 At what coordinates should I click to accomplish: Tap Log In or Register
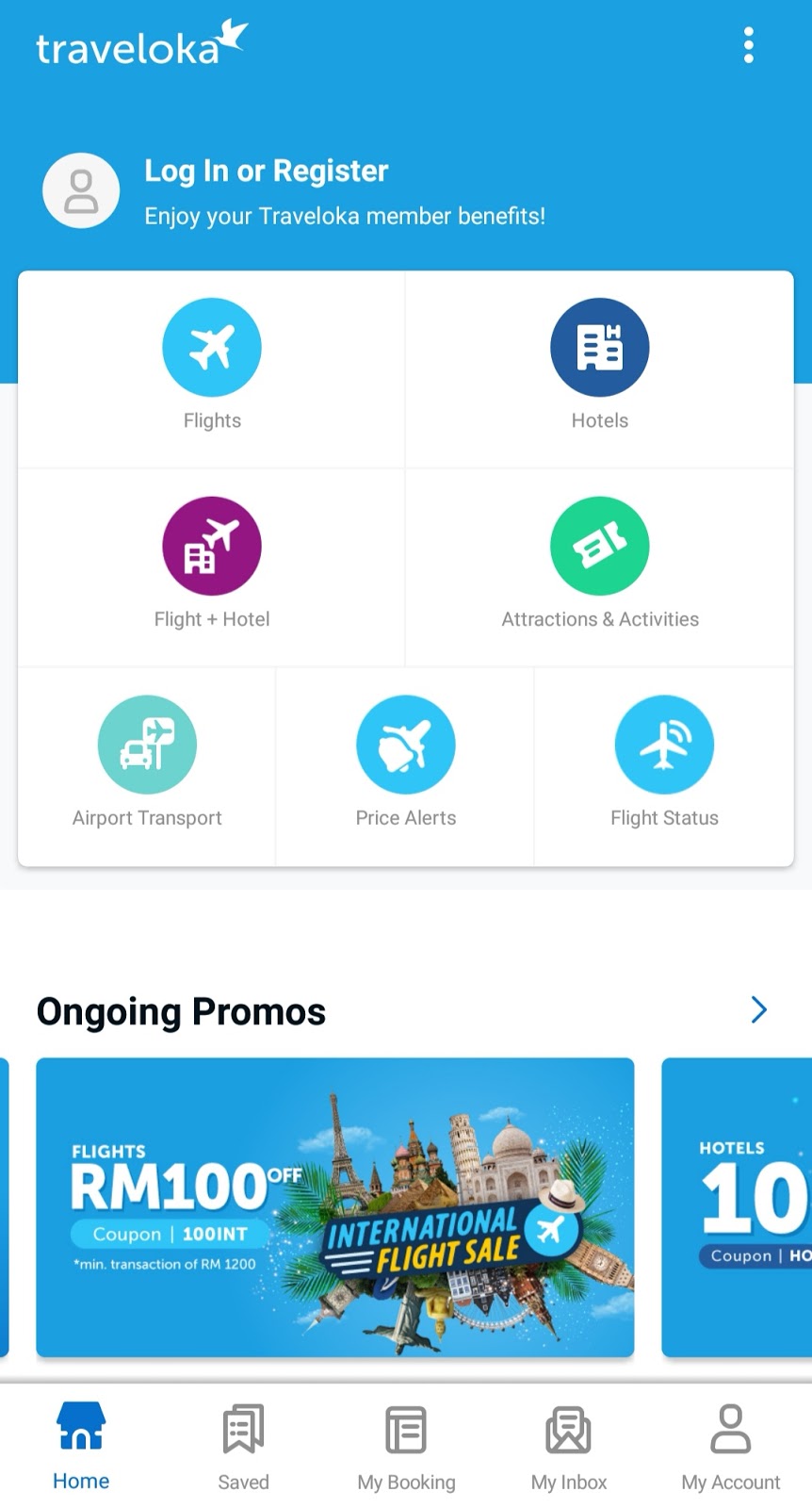tap(266, 172)
